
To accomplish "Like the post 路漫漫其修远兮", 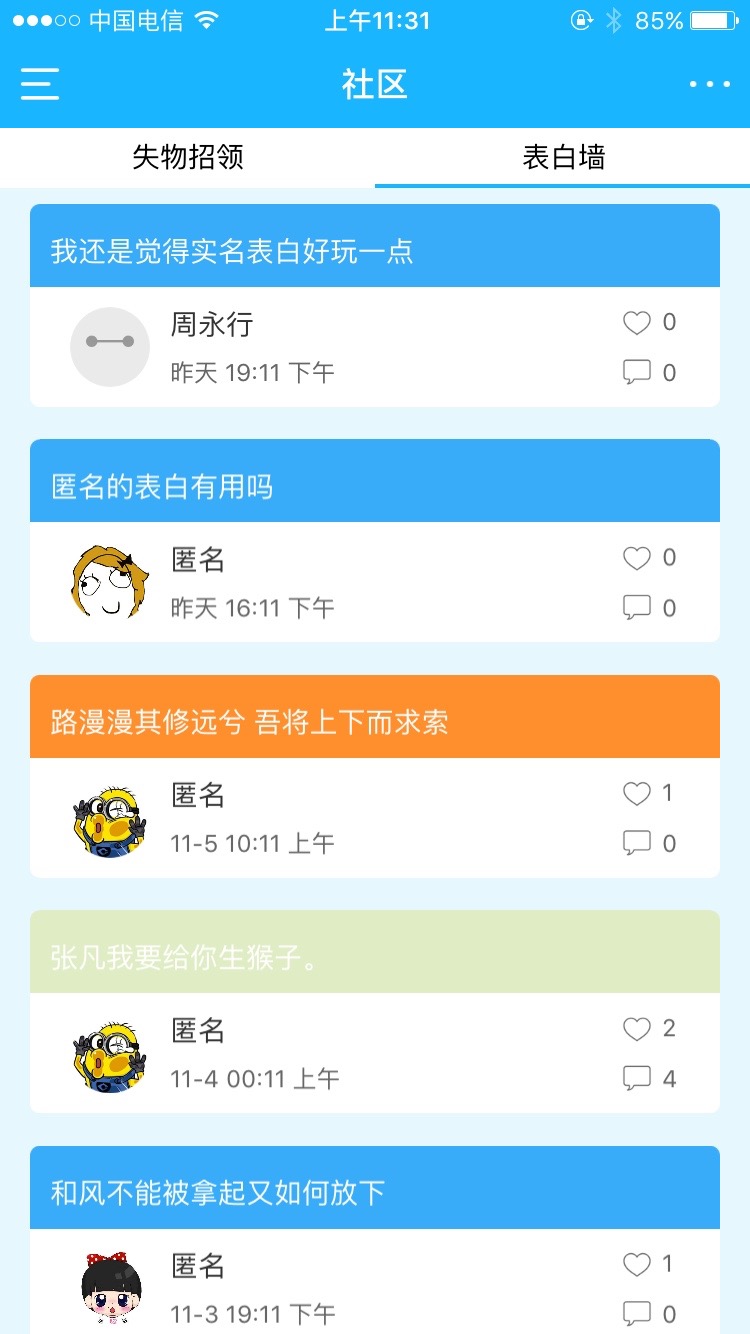I will pyautogui.click(x=637, y=794).
